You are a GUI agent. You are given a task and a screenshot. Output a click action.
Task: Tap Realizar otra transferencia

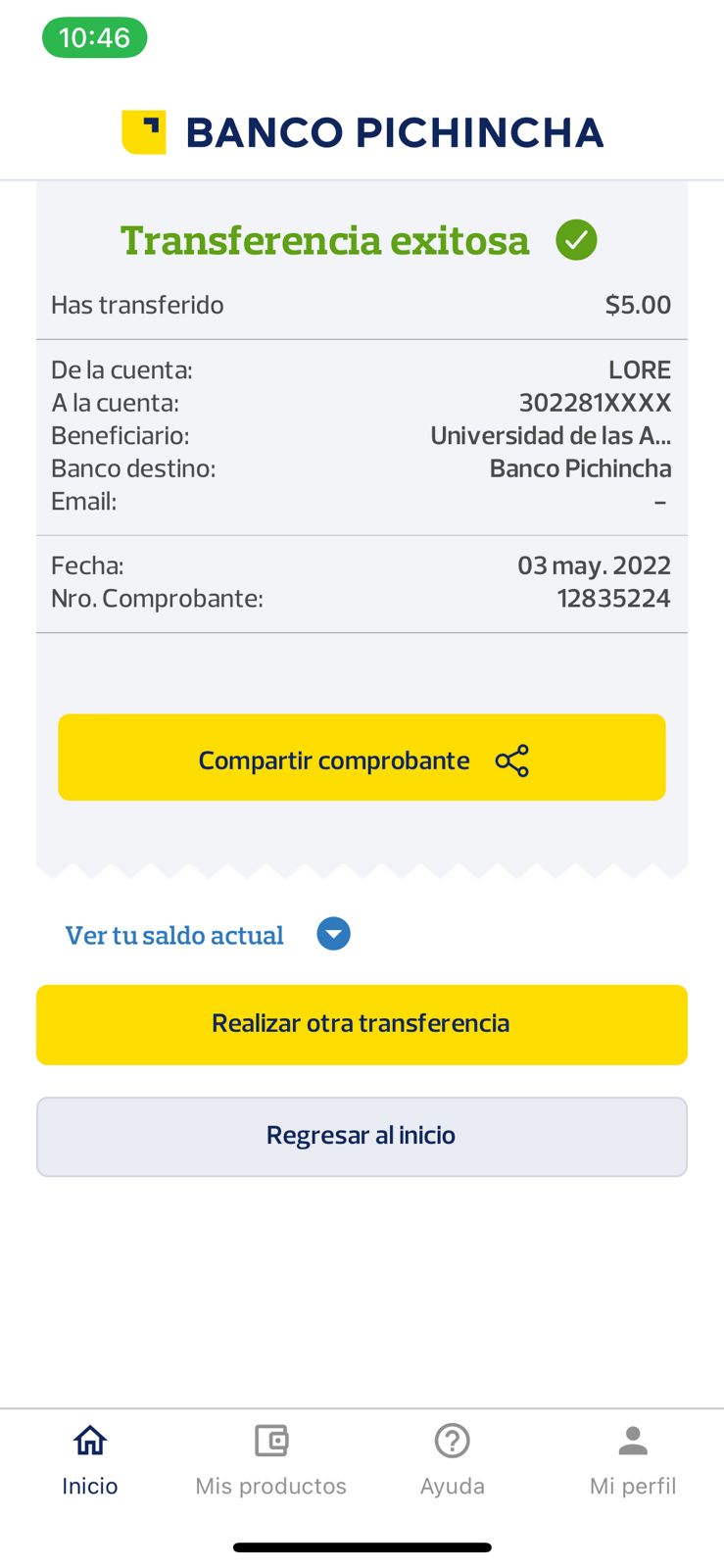point(362,1024)
